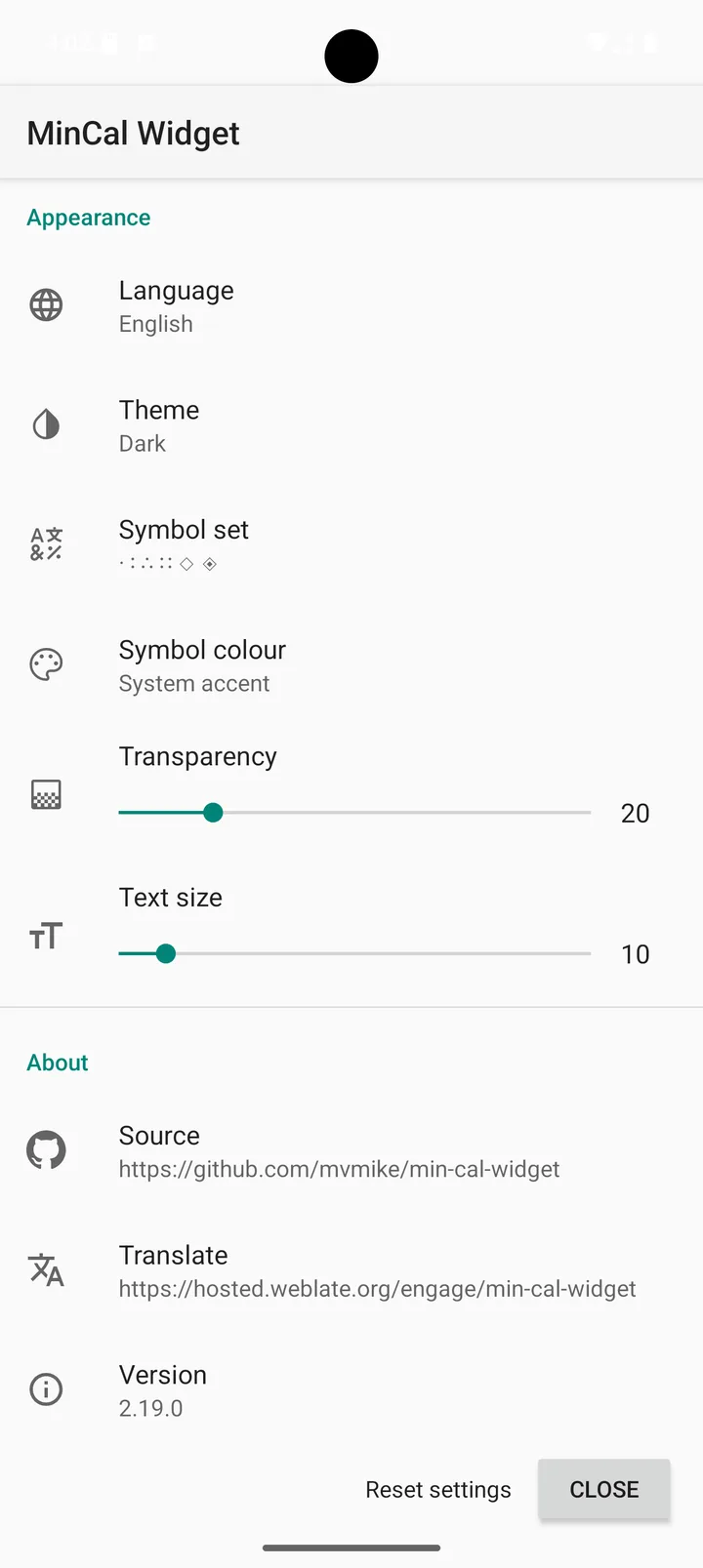The image size is (703, 1568).
Task: Open the Translate Weblate link
Action: [351, 1270]
